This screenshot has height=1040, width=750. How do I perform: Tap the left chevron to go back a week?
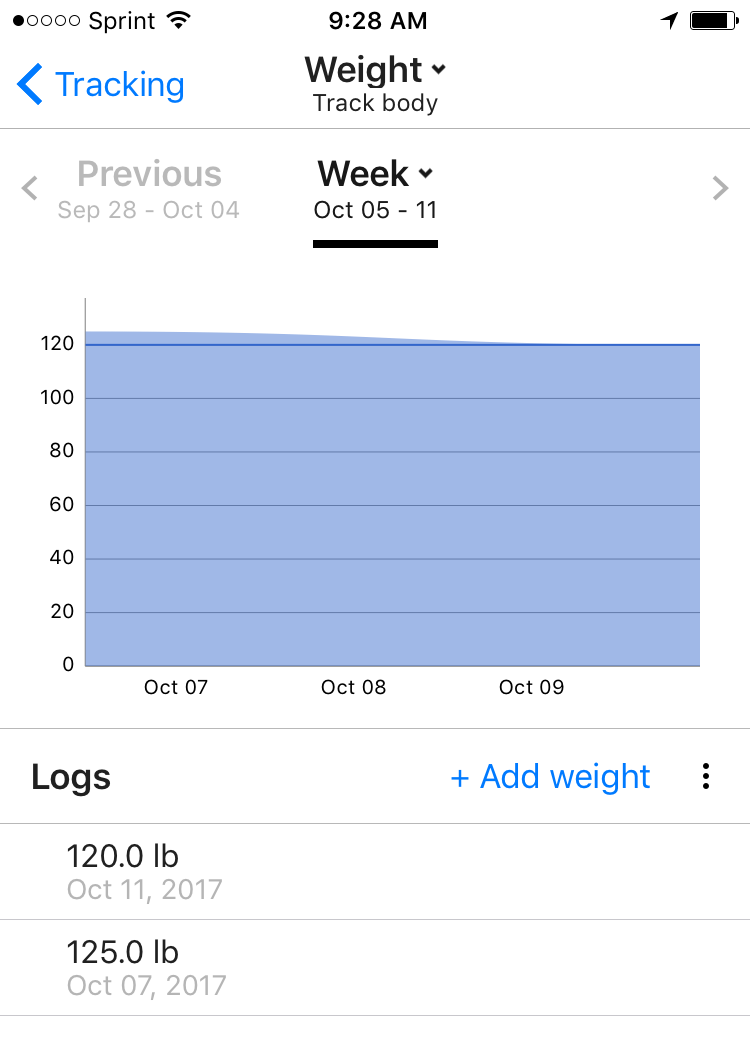(30, 188)
